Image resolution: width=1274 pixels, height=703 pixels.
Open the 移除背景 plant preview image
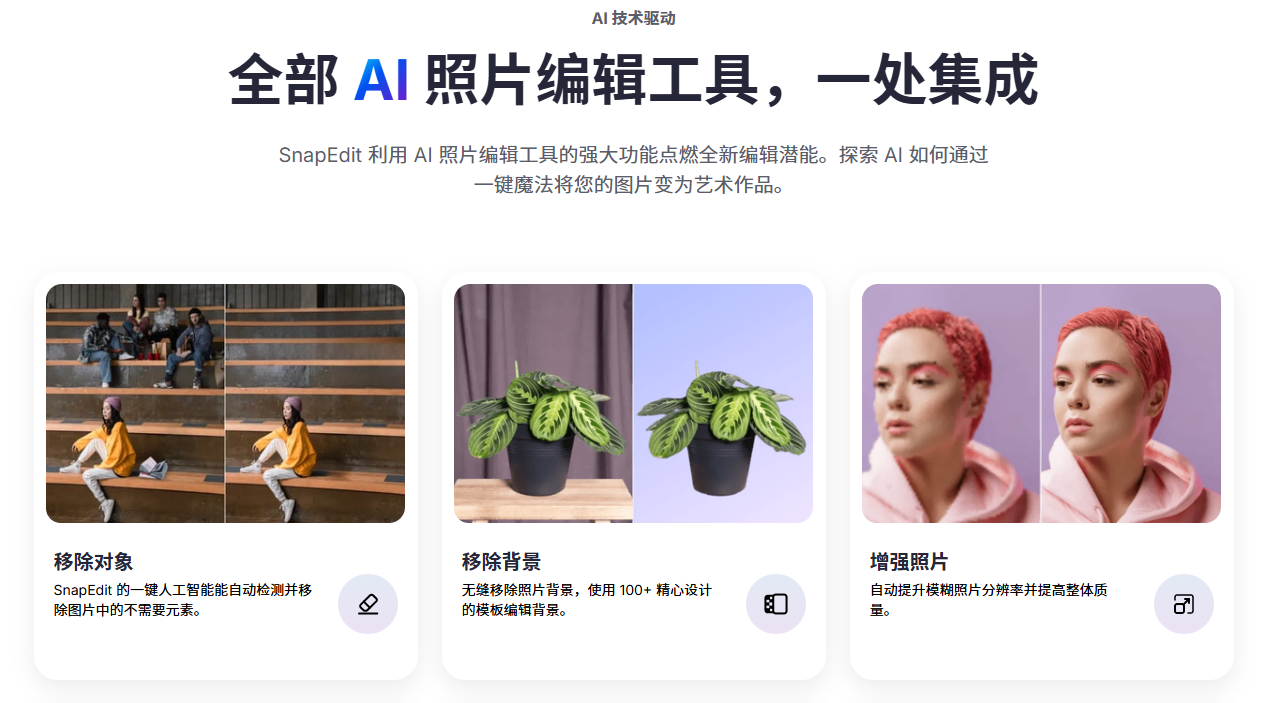(x=633, y=403)
